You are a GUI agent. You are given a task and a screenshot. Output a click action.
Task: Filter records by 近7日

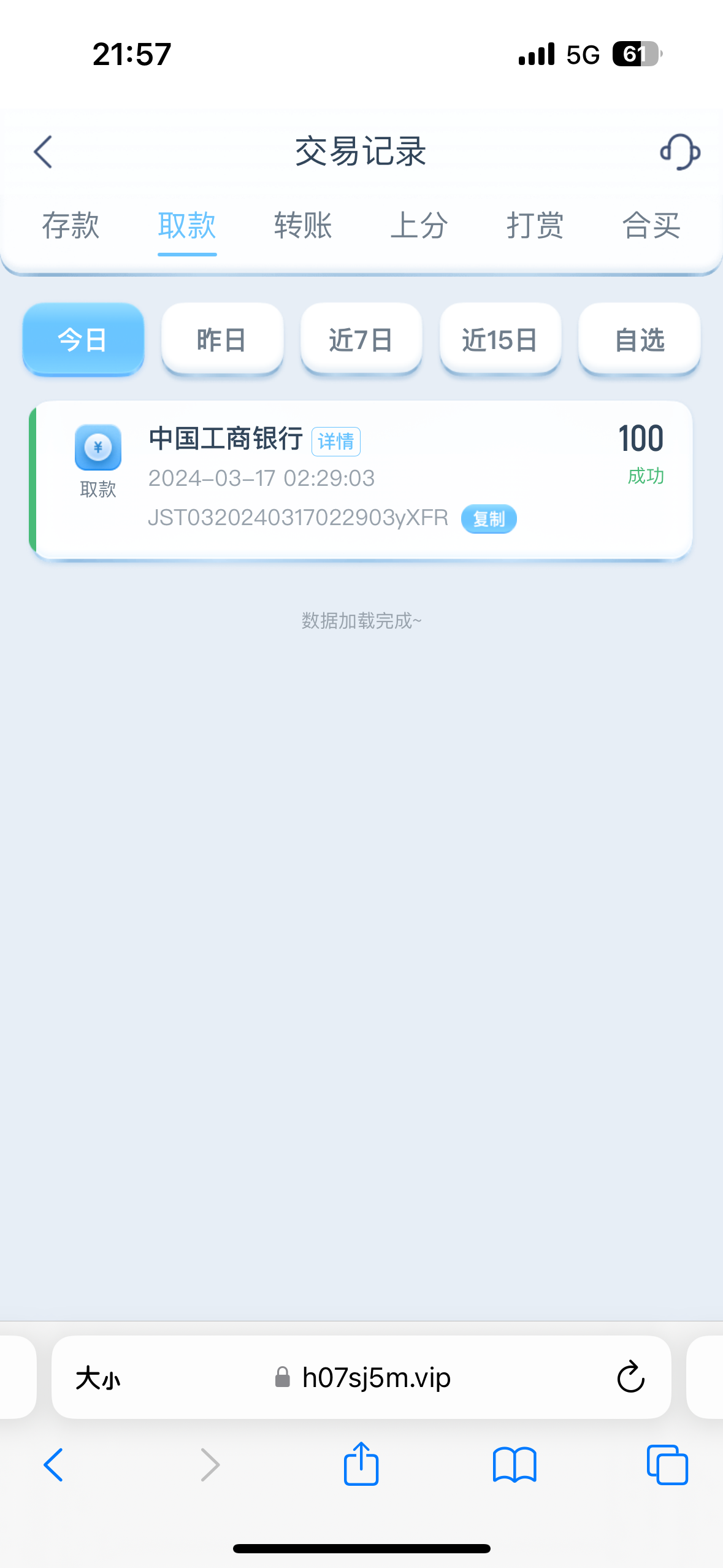pyautogui.click(x=361, y=339)
